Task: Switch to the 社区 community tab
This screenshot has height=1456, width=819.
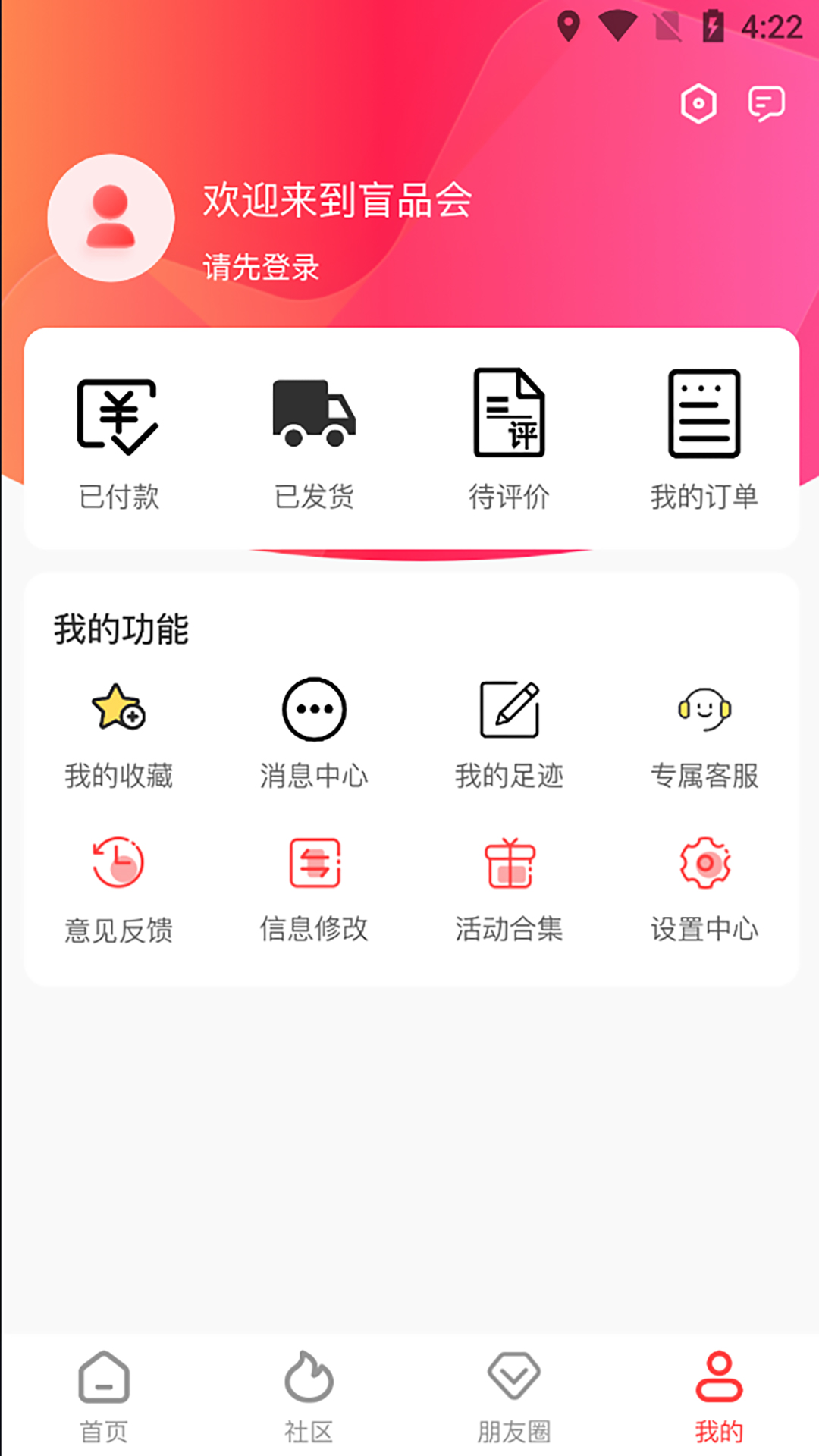Action: click(309, 1397)
